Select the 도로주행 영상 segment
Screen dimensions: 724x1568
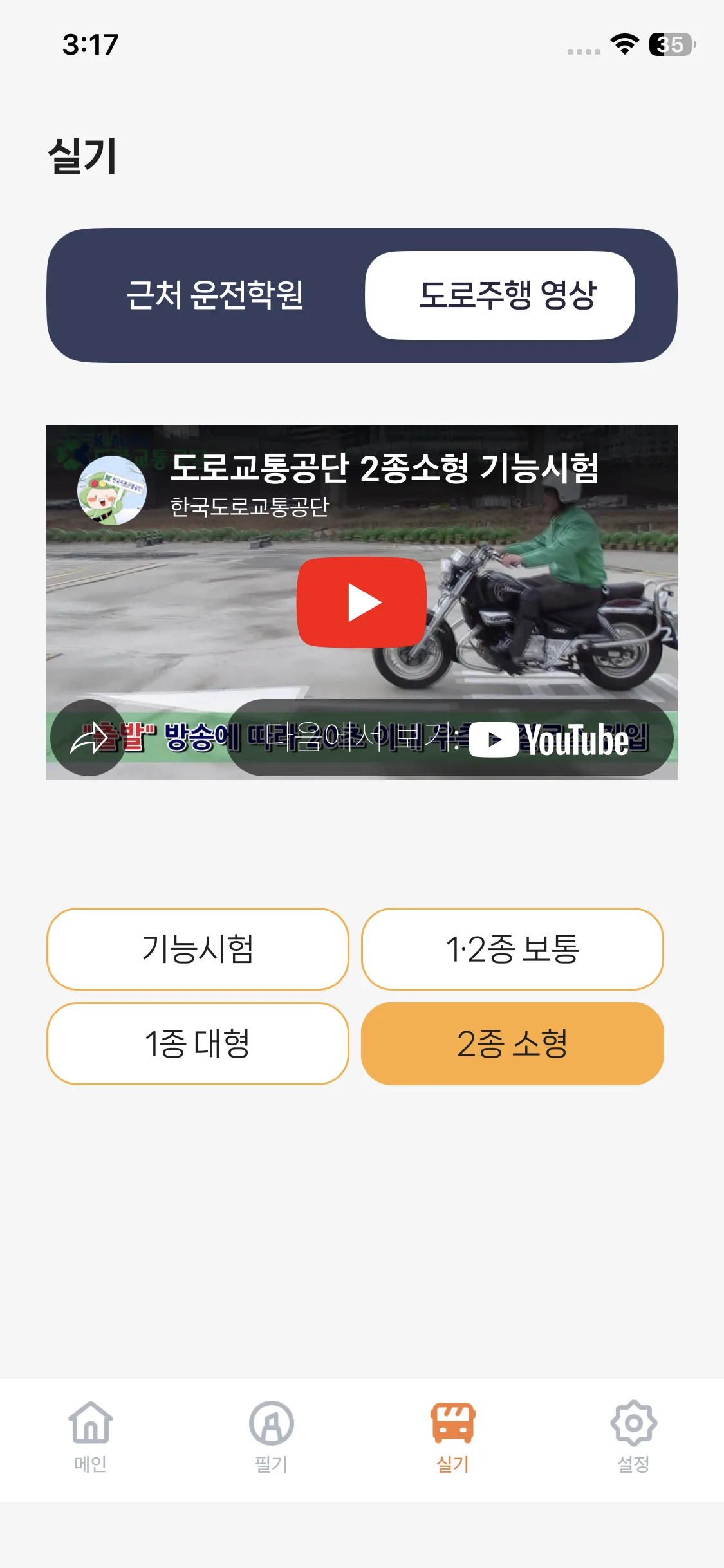500,295
